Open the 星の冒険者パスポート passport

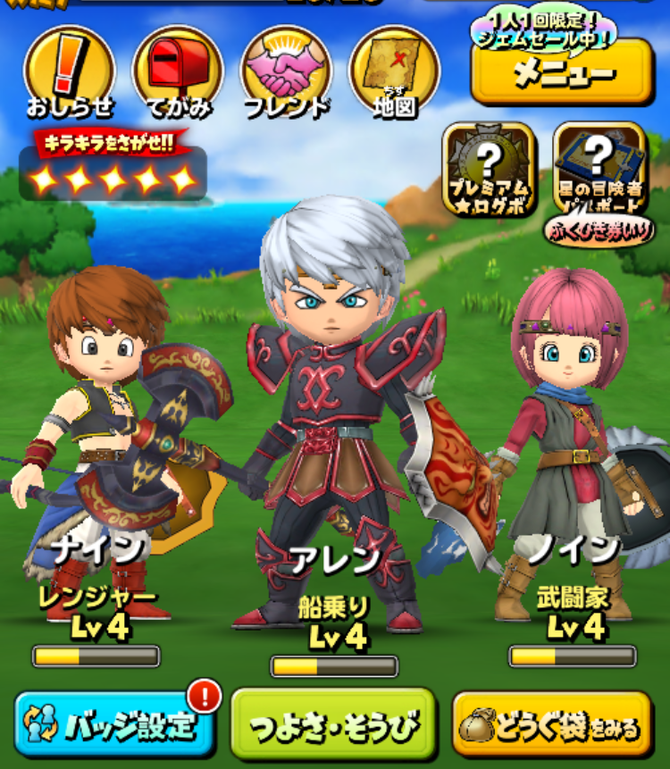coord(599,169)
